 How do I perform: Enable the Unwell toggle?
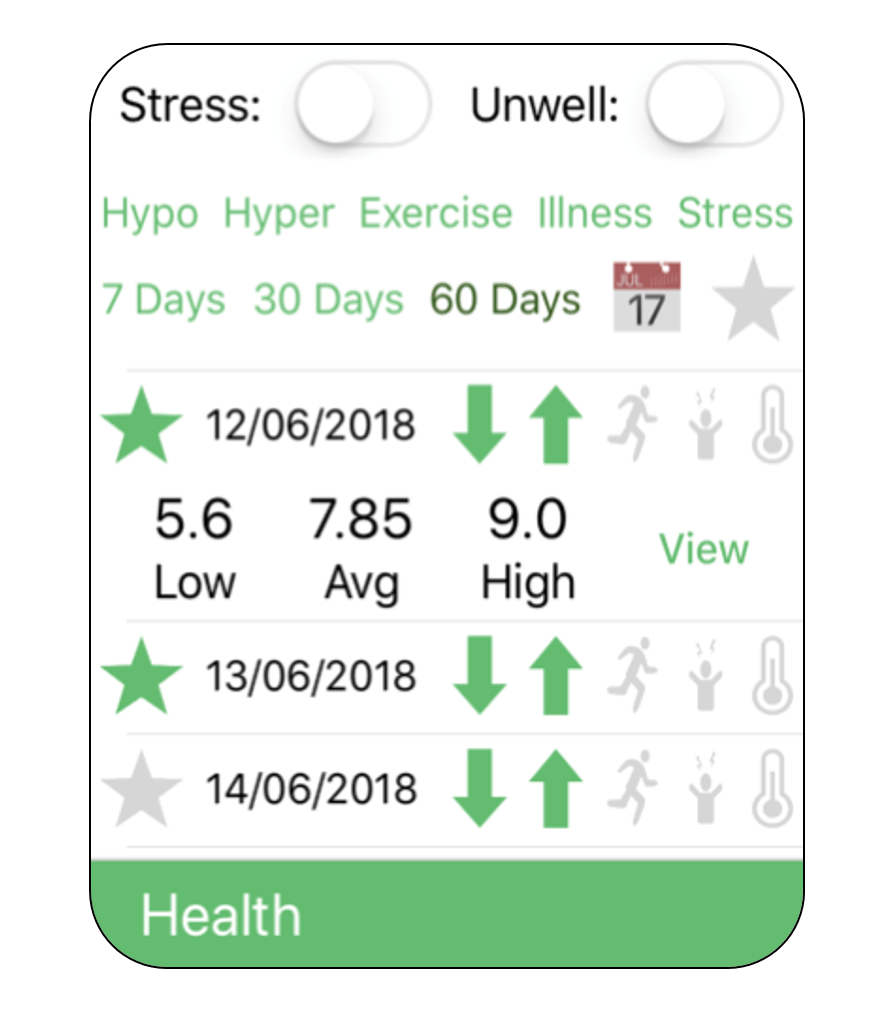point(713,104)
